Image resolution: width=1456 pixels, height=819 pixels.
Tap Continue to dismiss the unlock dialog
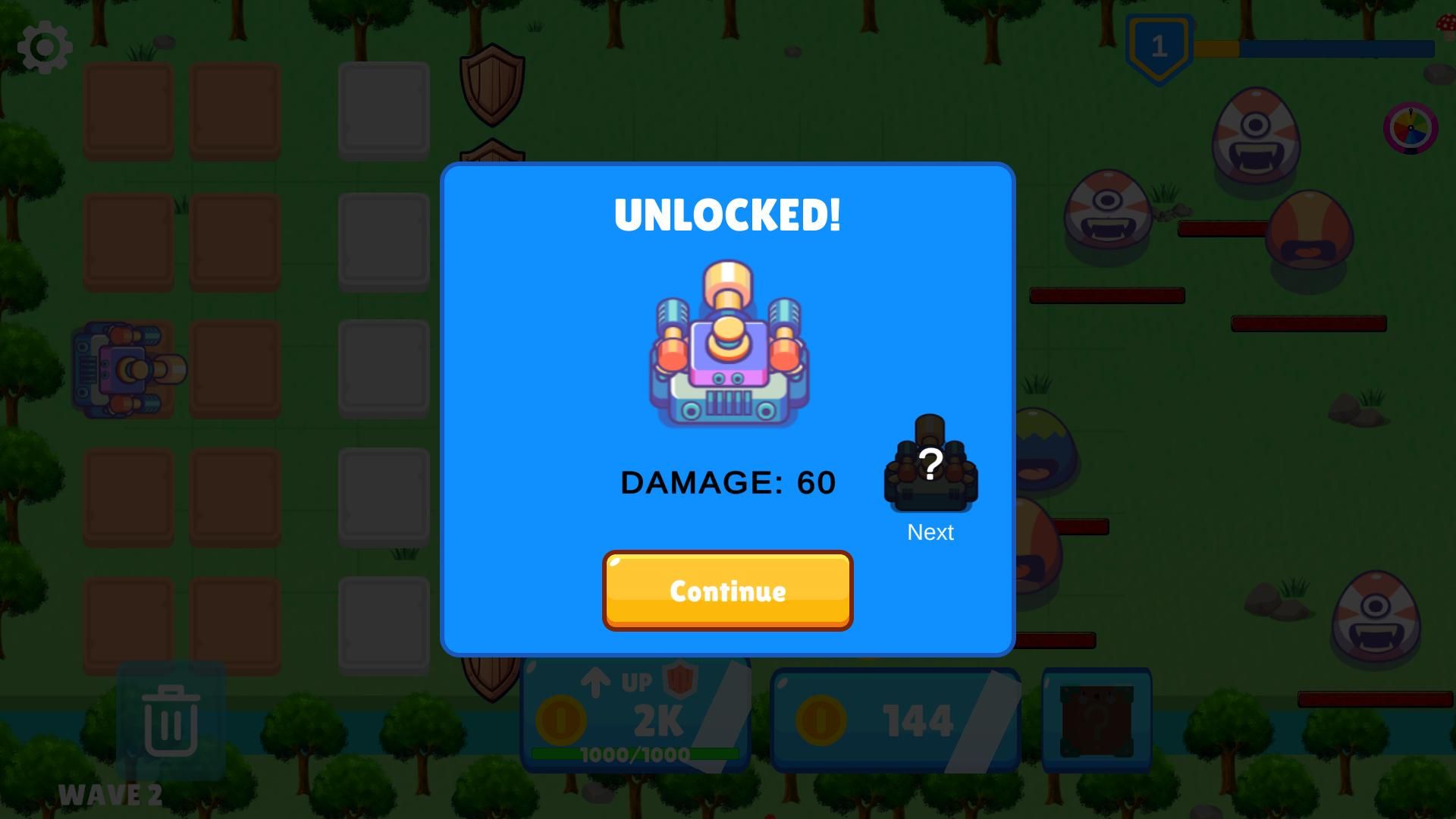[727, 591]
